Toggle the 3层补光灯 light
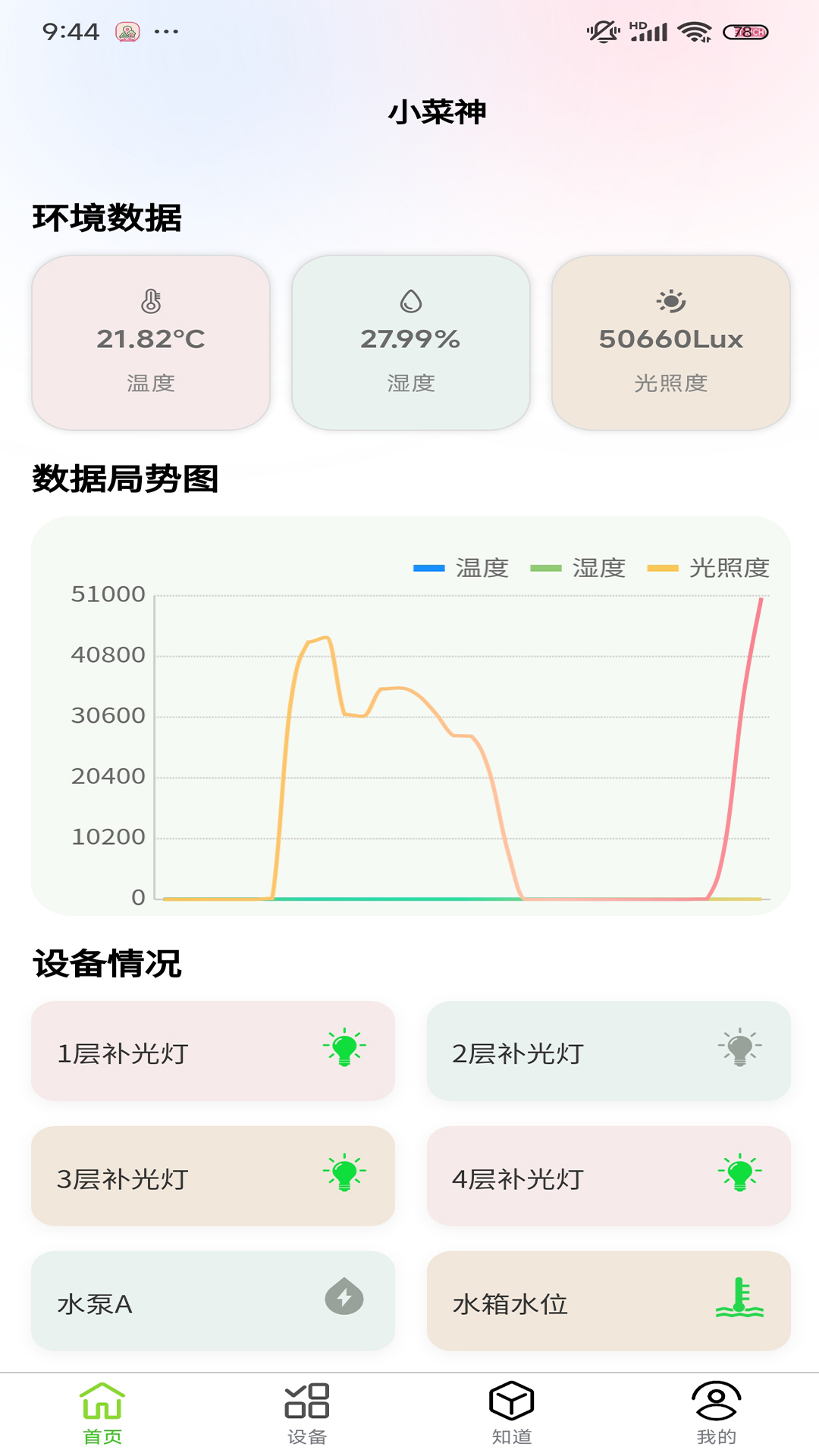Screen dimensions: 819x1456 [x=344, y=1173]
